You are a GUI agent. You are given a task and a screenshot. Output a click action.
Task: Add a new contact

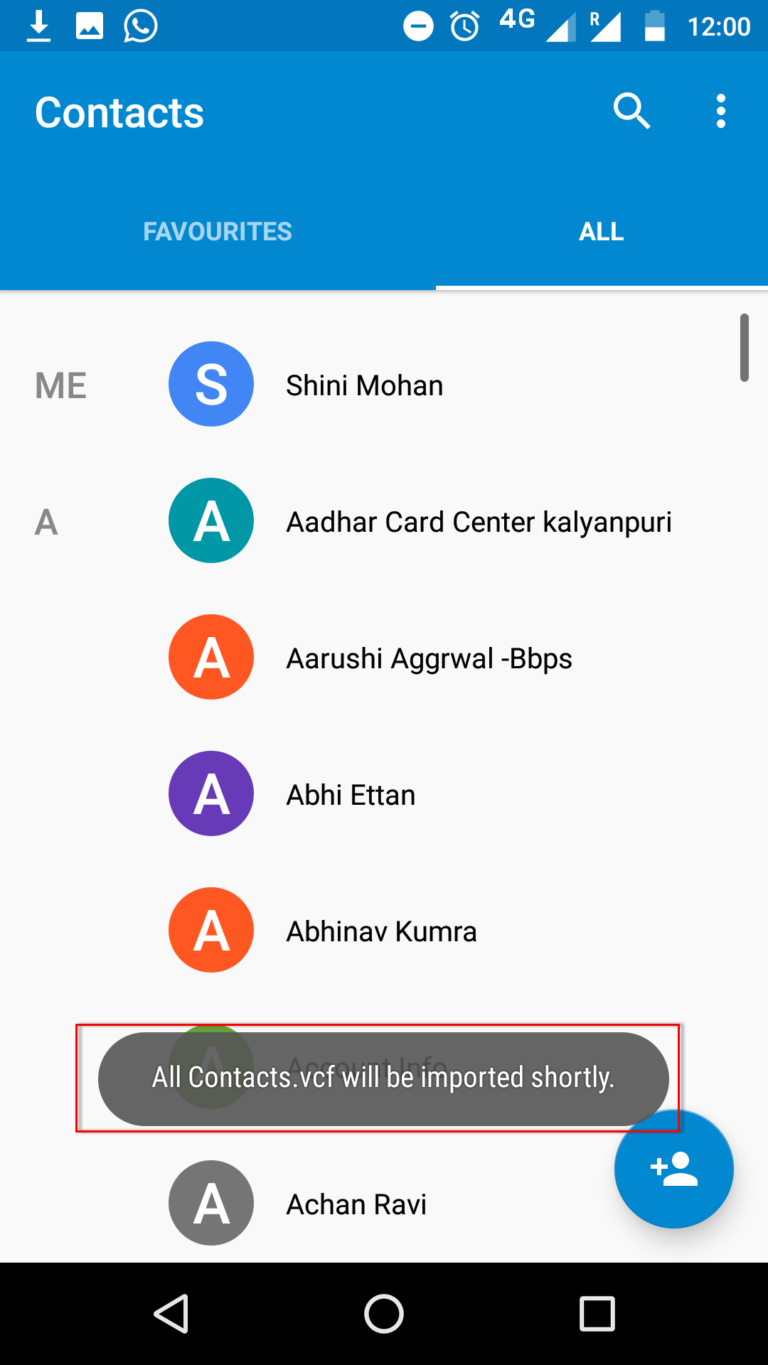[673, 1169]
